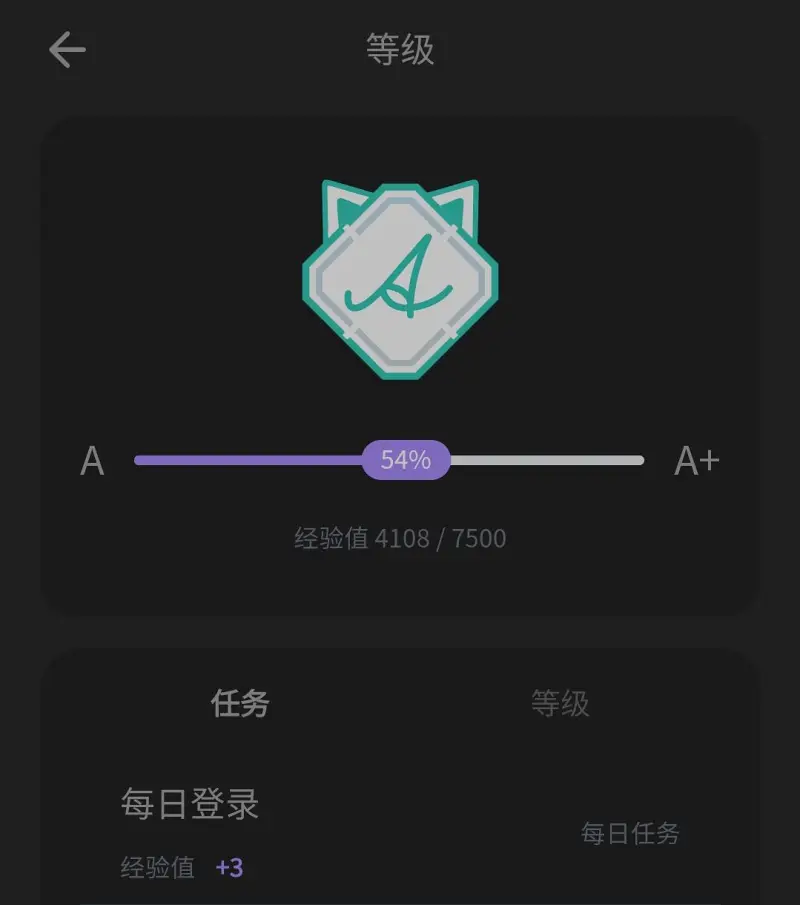Image resolution: width=800 pixels, height=905 pixels.
Task: Switch to the 等级 tab
Action: click(560, 703)
